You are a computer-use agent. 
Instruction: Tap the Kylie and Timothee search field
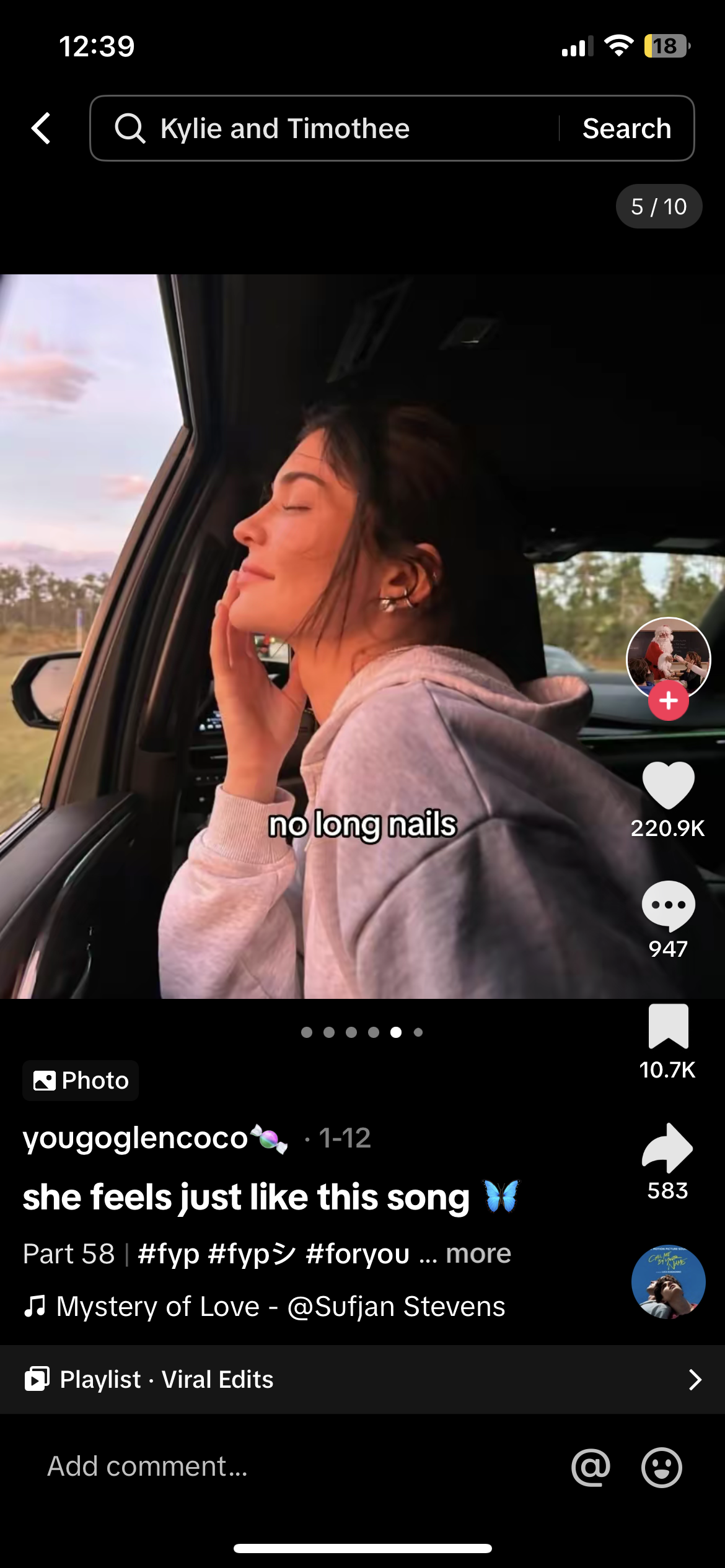(x=322, y=128)
